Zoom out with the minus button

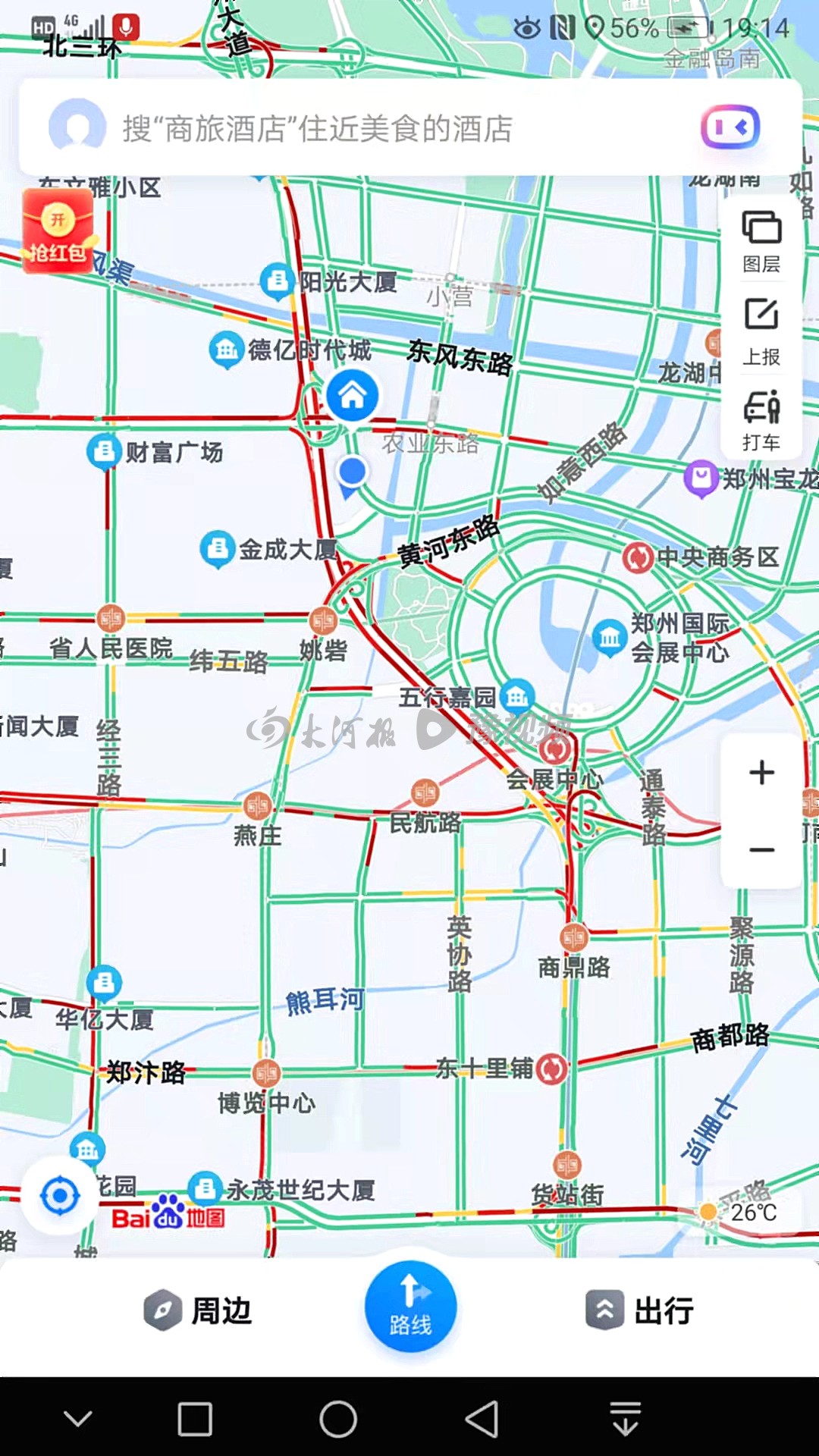click(761, 850)
